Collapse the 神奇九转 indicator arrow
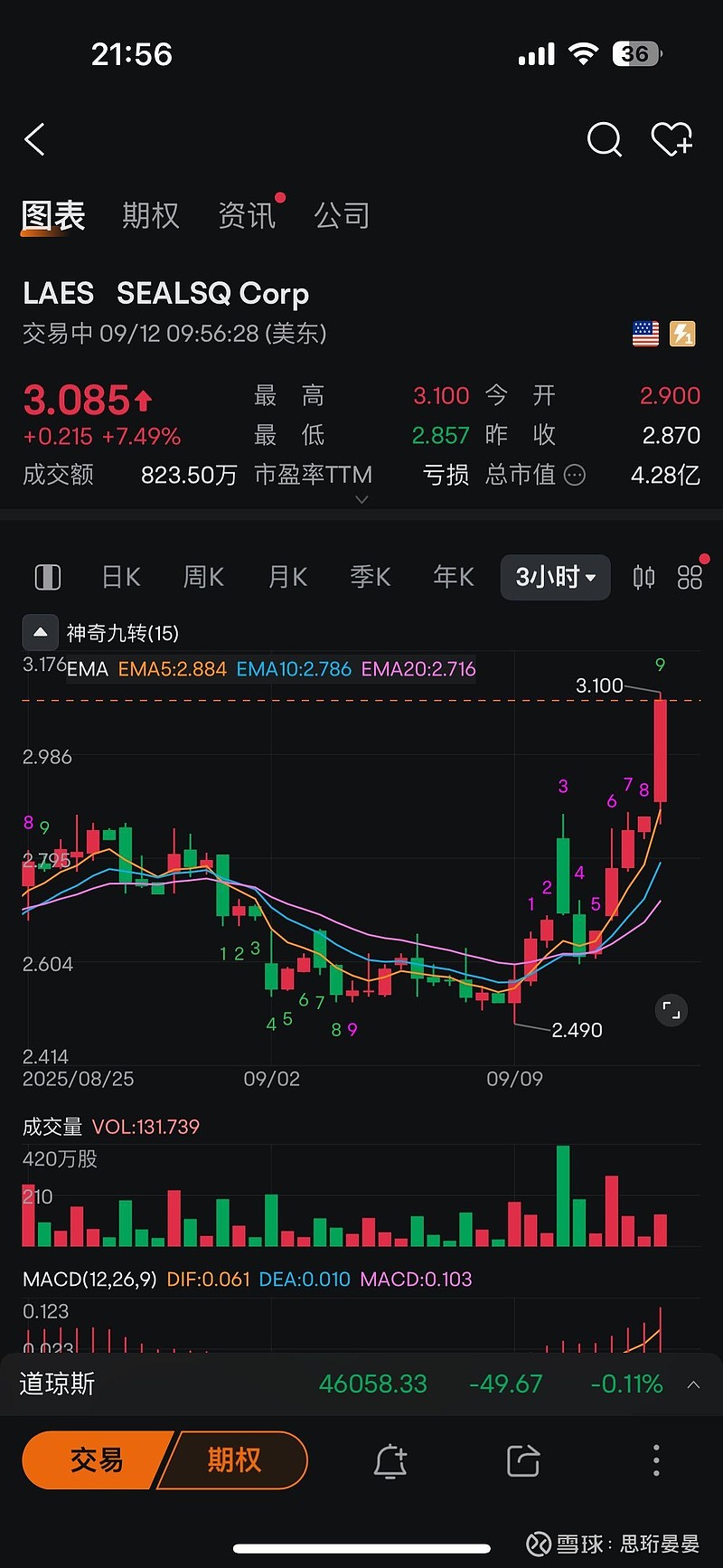 point(40,633)
